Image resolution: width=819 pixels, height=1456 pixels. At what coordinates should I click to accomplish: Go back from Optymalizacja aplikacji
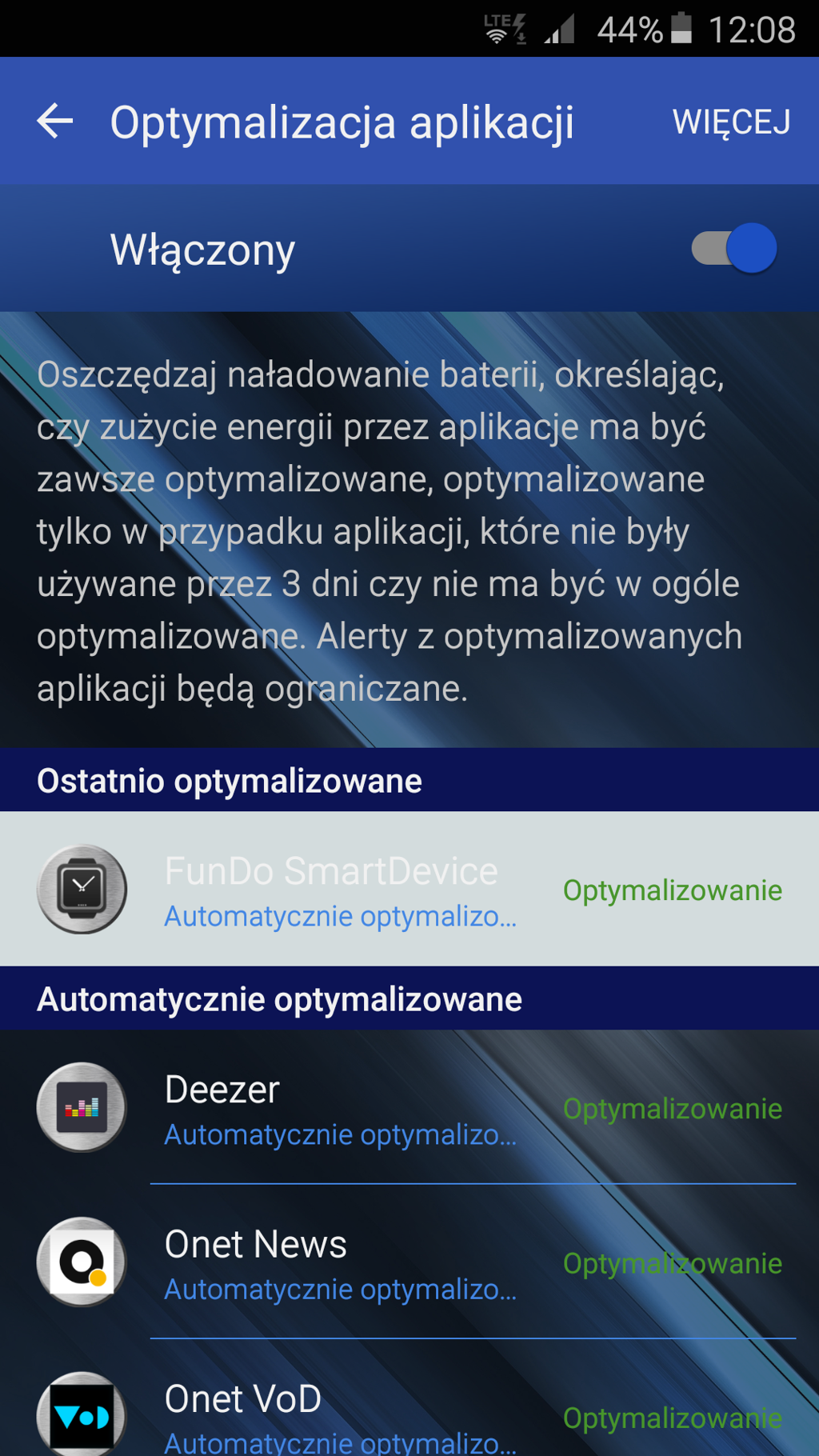[54, 122]
